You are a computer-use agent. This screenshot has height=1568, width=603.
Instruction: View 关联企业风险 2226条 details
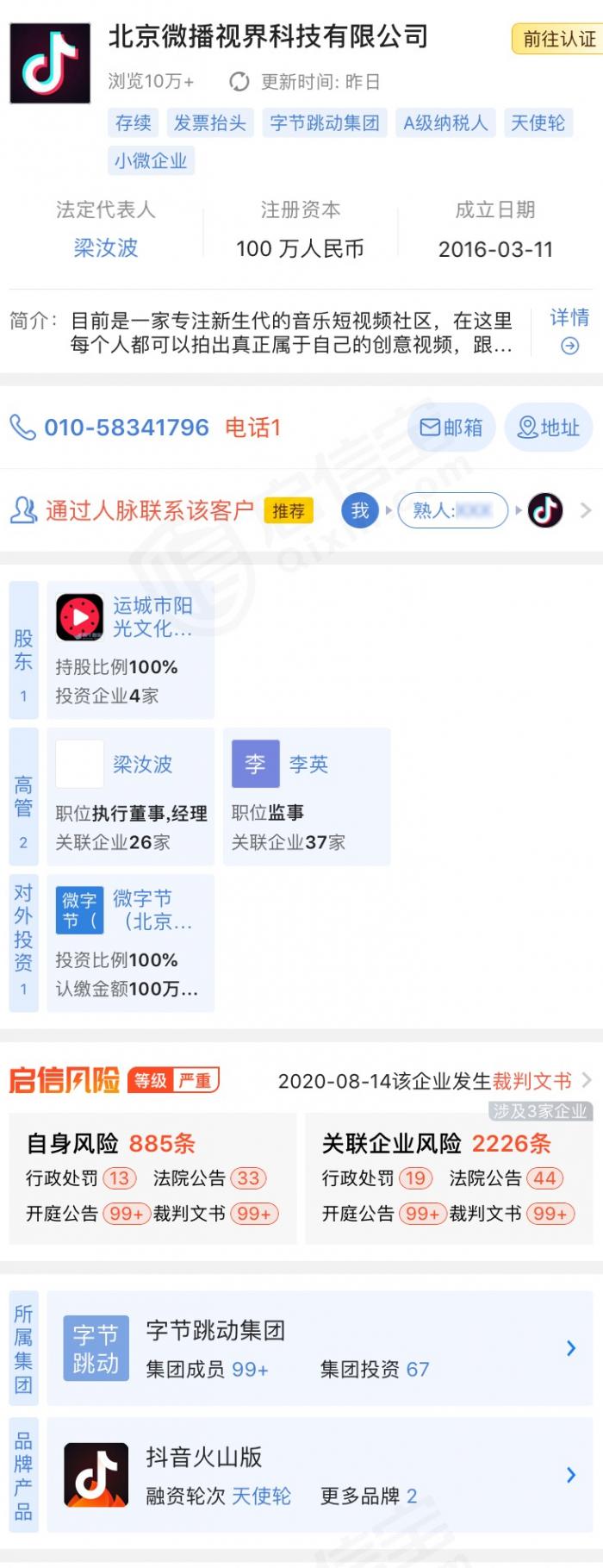[448, 1178]
